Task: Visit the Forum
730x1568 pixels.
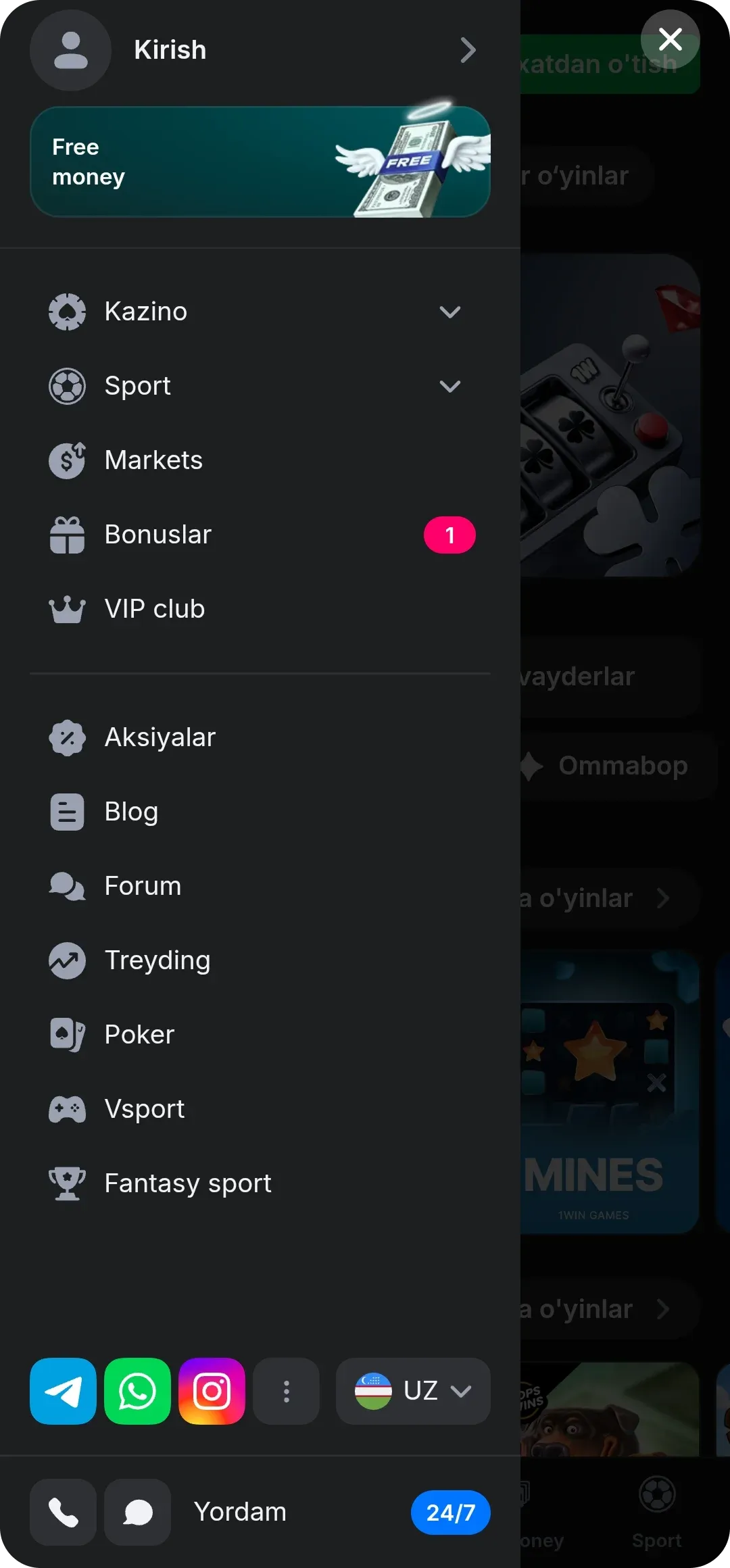Action: click(143, 886)
